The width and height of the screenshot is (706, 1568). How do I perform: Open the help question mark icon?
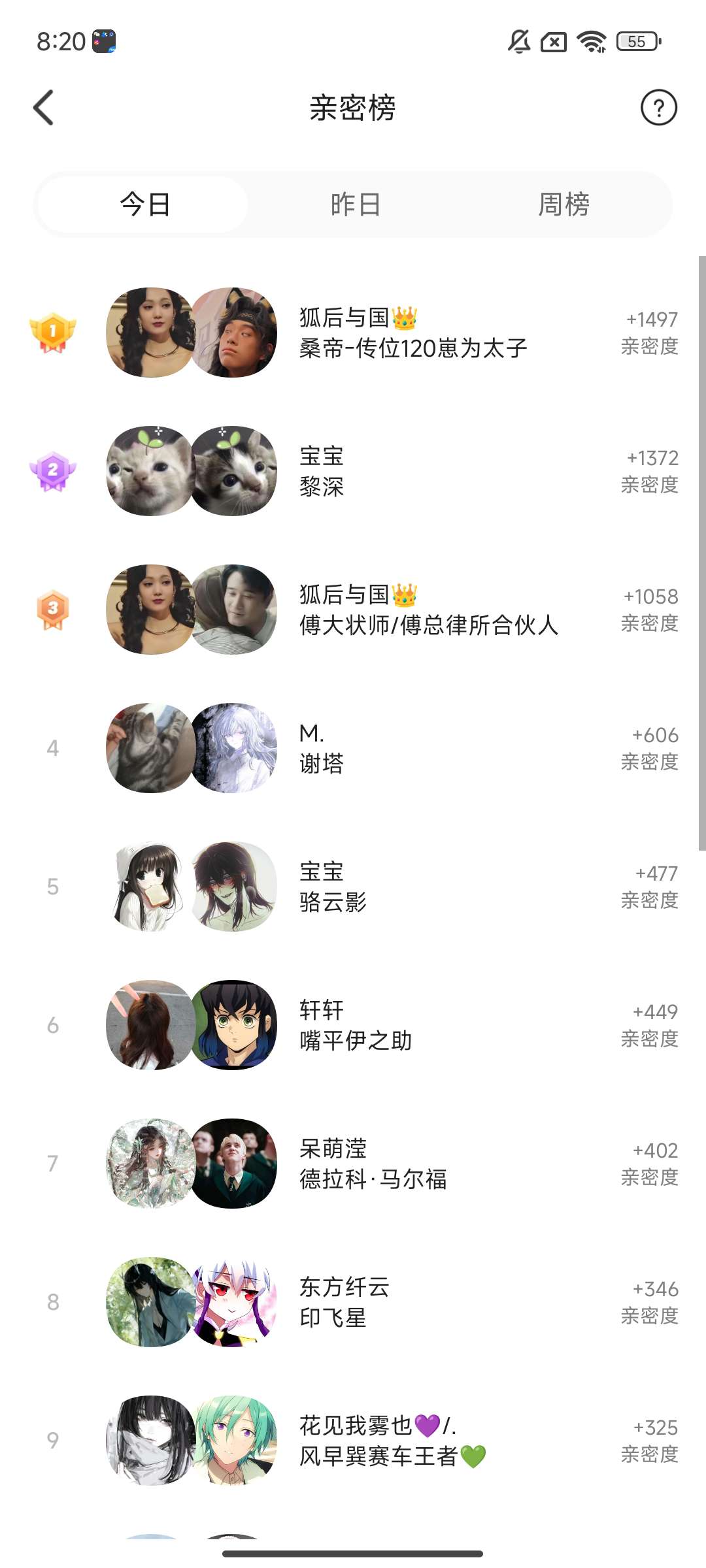pos(658,108)
